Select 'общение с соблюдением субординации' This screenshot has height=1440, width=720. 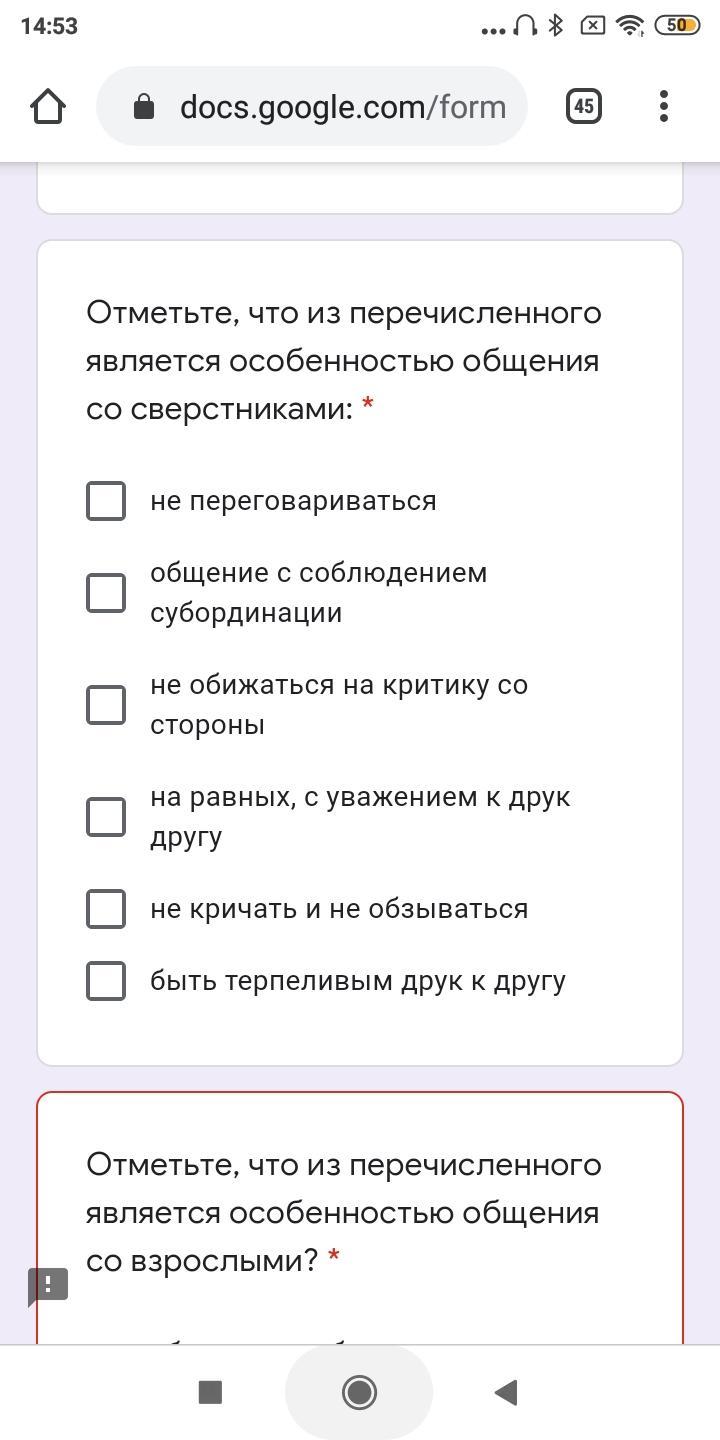(x=106, y=593)
